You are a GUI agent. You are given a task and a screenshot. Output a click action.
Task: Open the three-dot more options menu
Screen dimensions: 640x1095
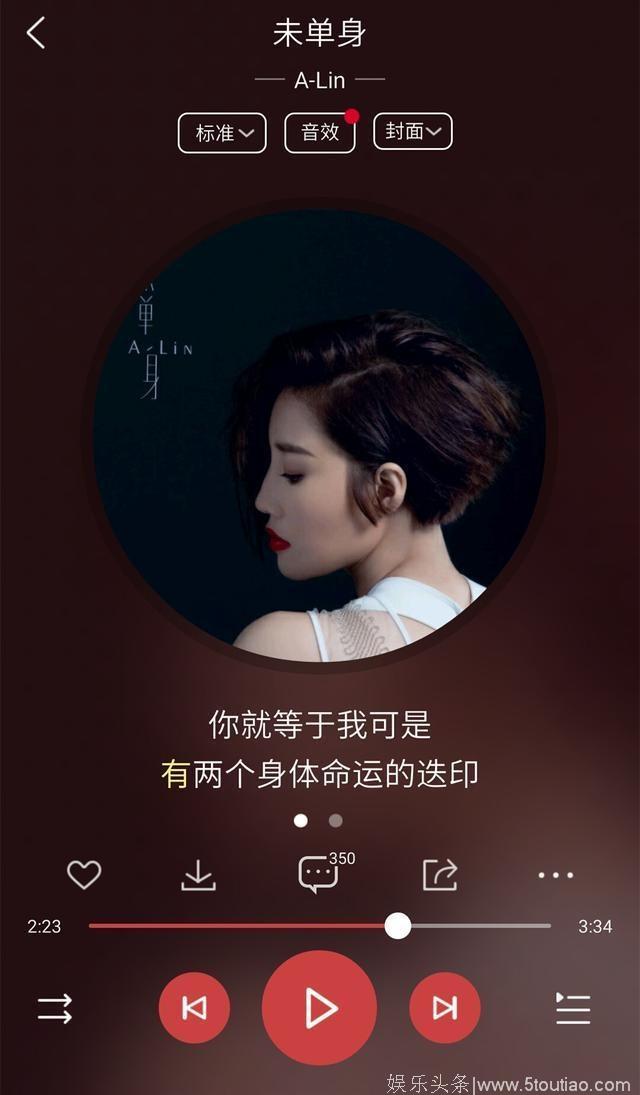[x=555, y=875]
